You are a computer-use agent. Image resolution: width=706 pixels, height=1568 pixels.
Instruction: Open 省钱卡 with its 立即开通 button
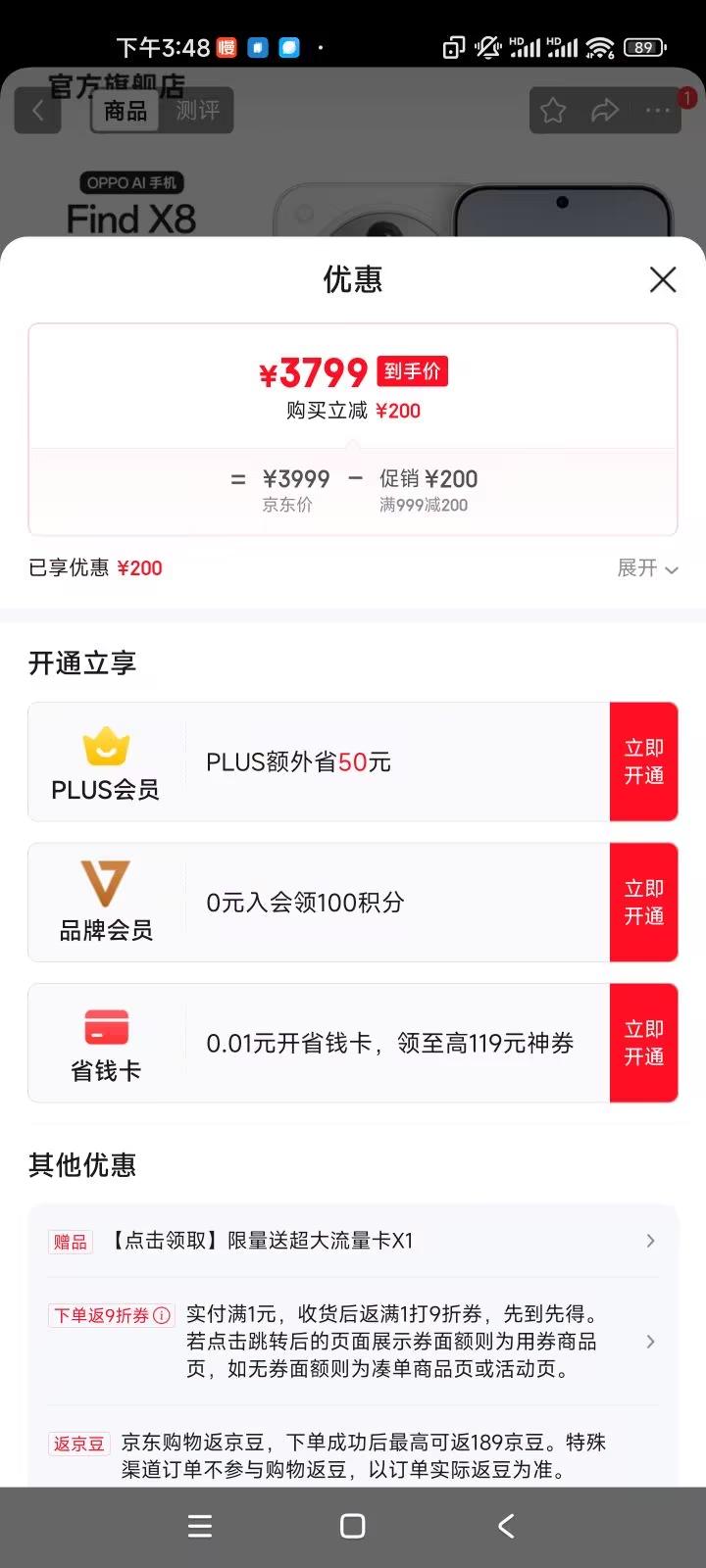(643, 1043)
